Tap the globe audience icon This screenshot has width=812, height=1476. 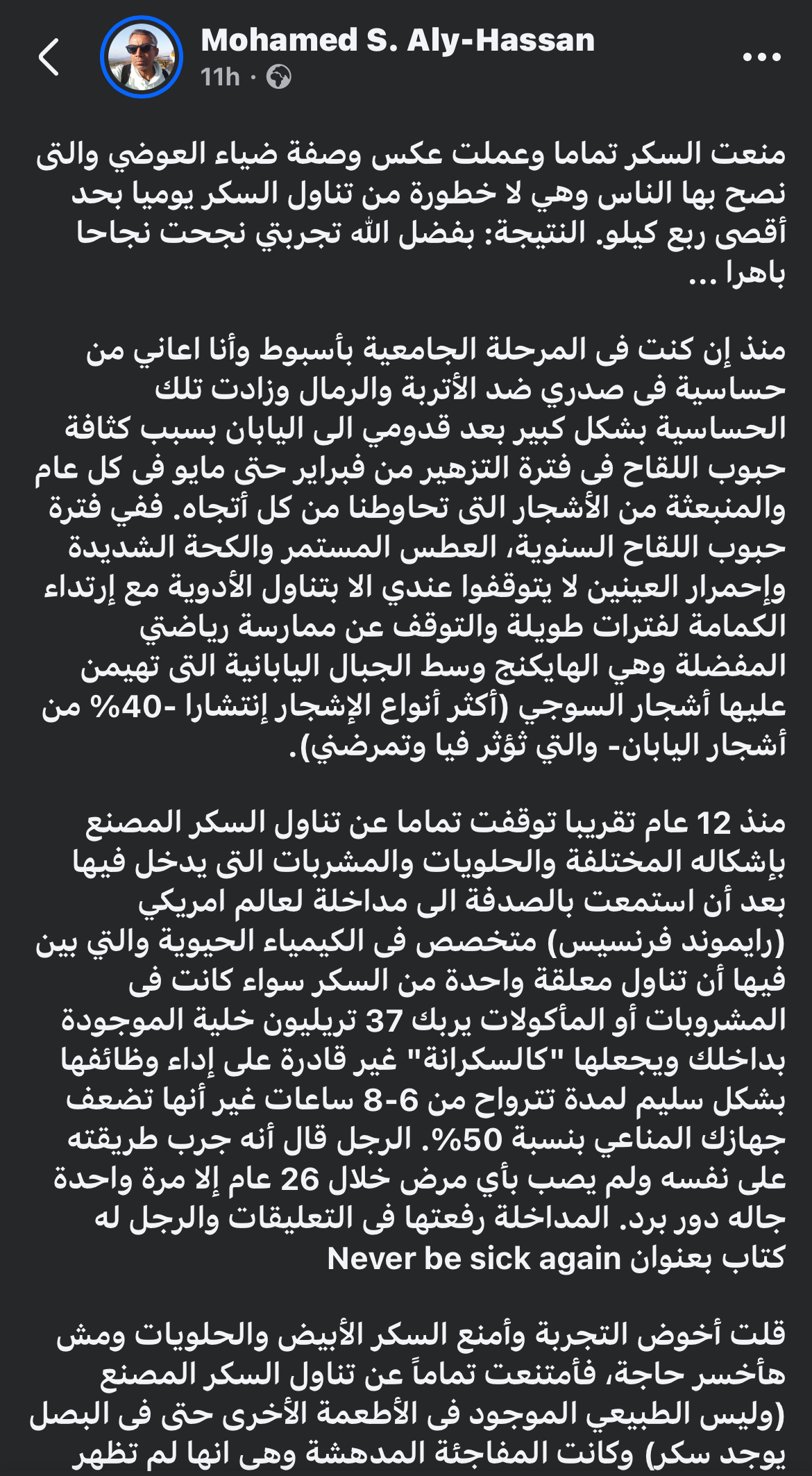click(279, 77)
